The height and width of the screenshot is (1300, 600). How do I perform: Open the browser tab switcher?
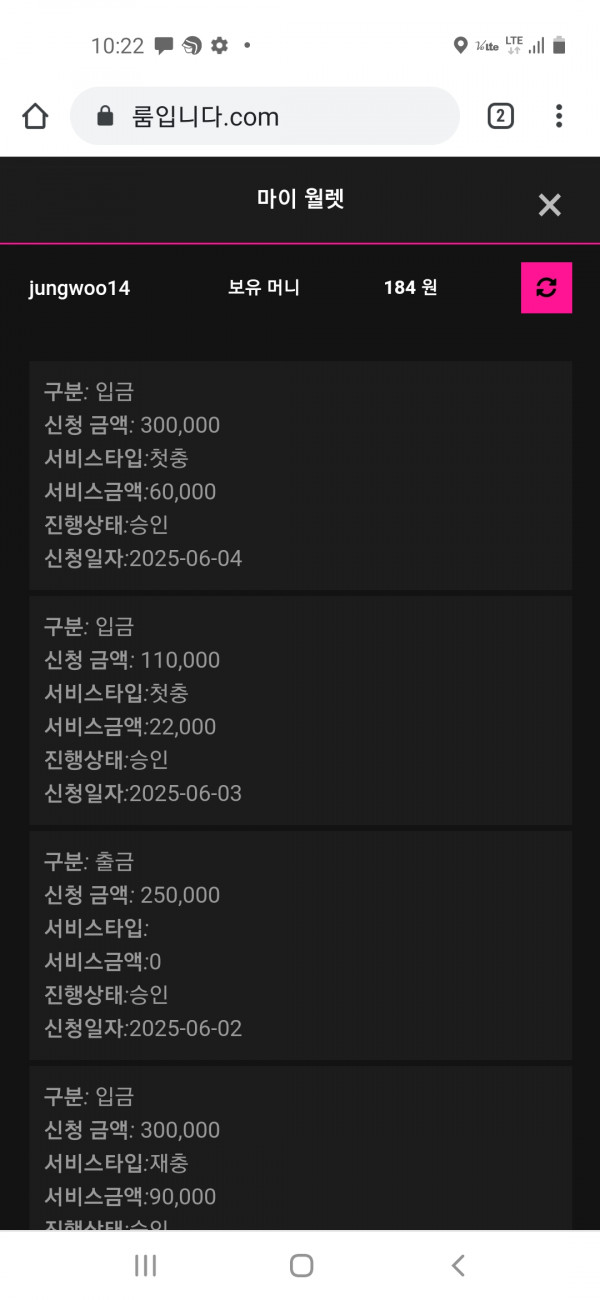coord(500,117)
